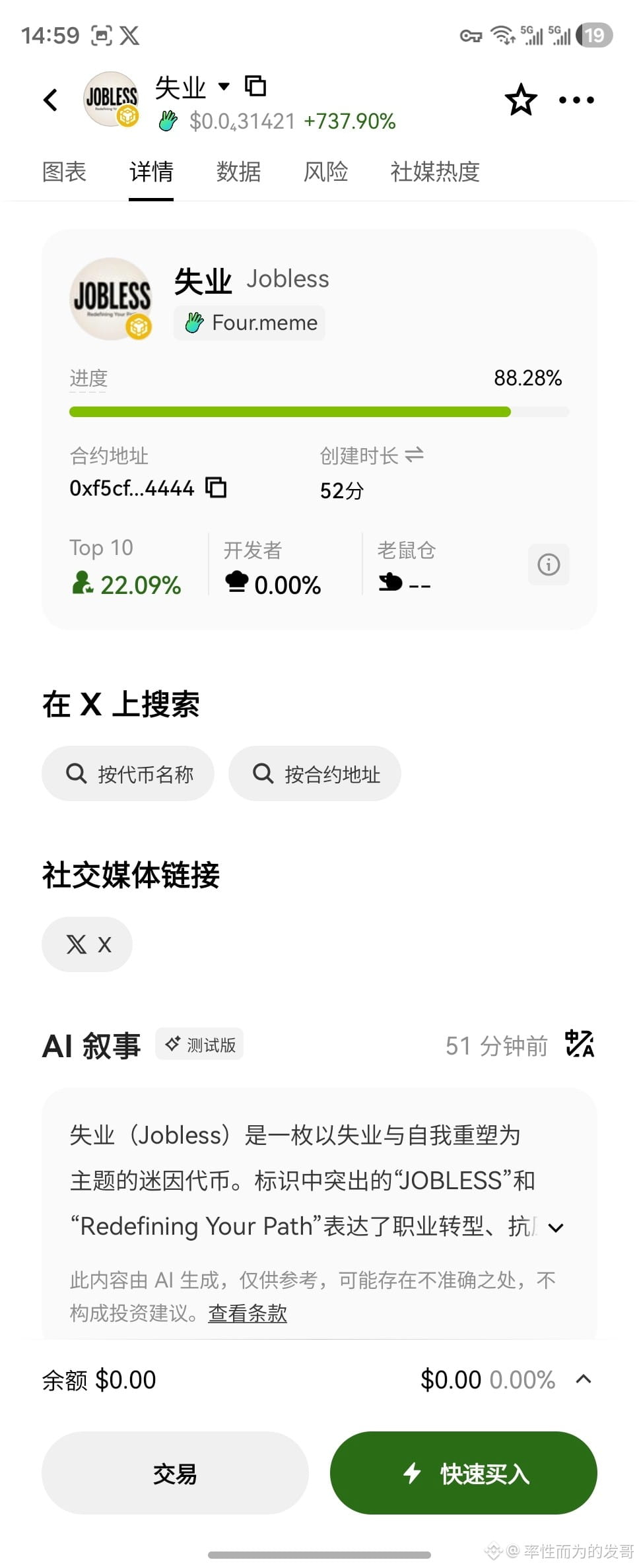The height and width of the screenshot is (1568, 639).
Task: Switch to the 图表 tab
Action: click(64, 172)
